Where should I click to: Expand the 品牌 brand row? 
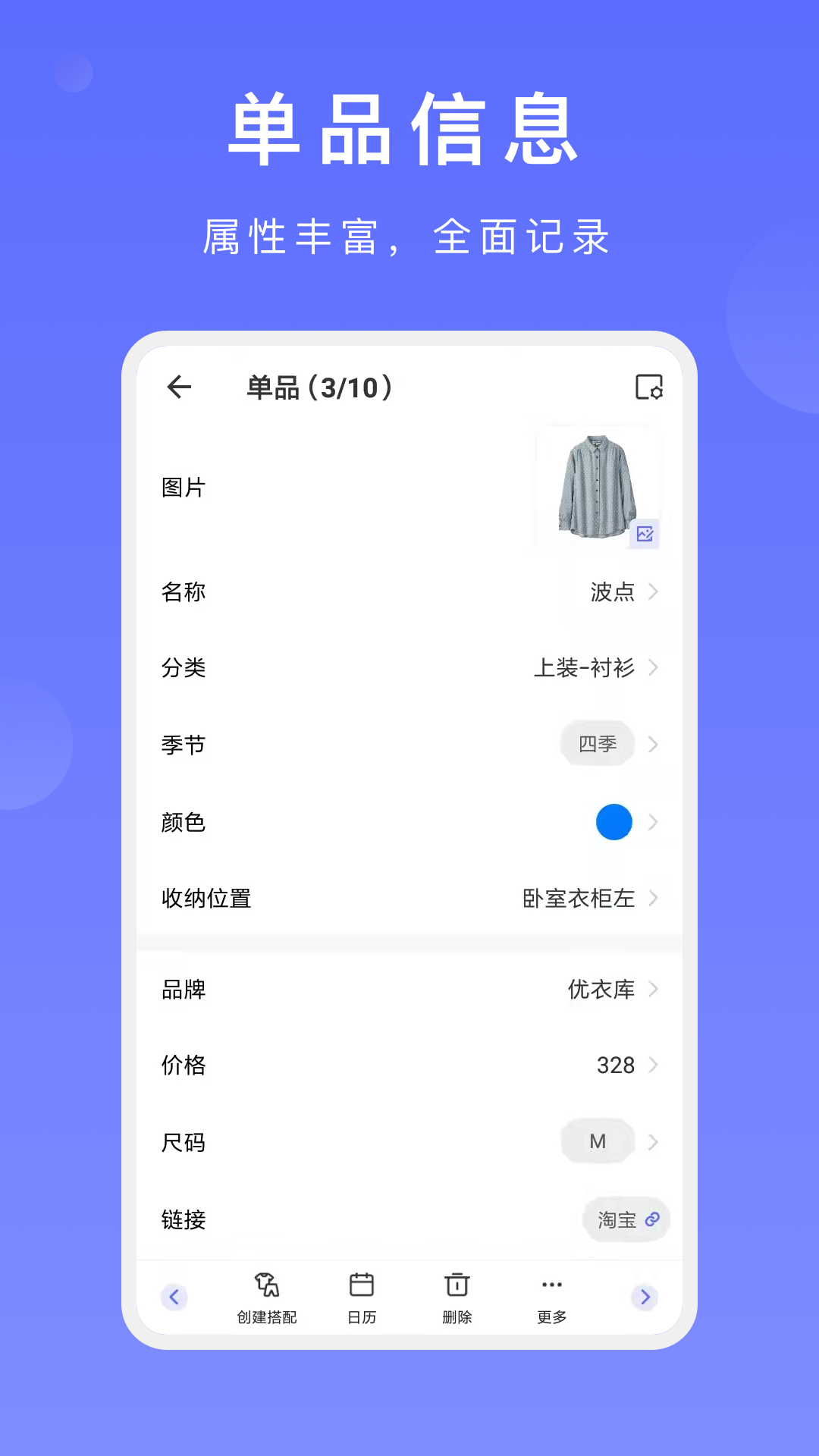[x=653, y=989]
